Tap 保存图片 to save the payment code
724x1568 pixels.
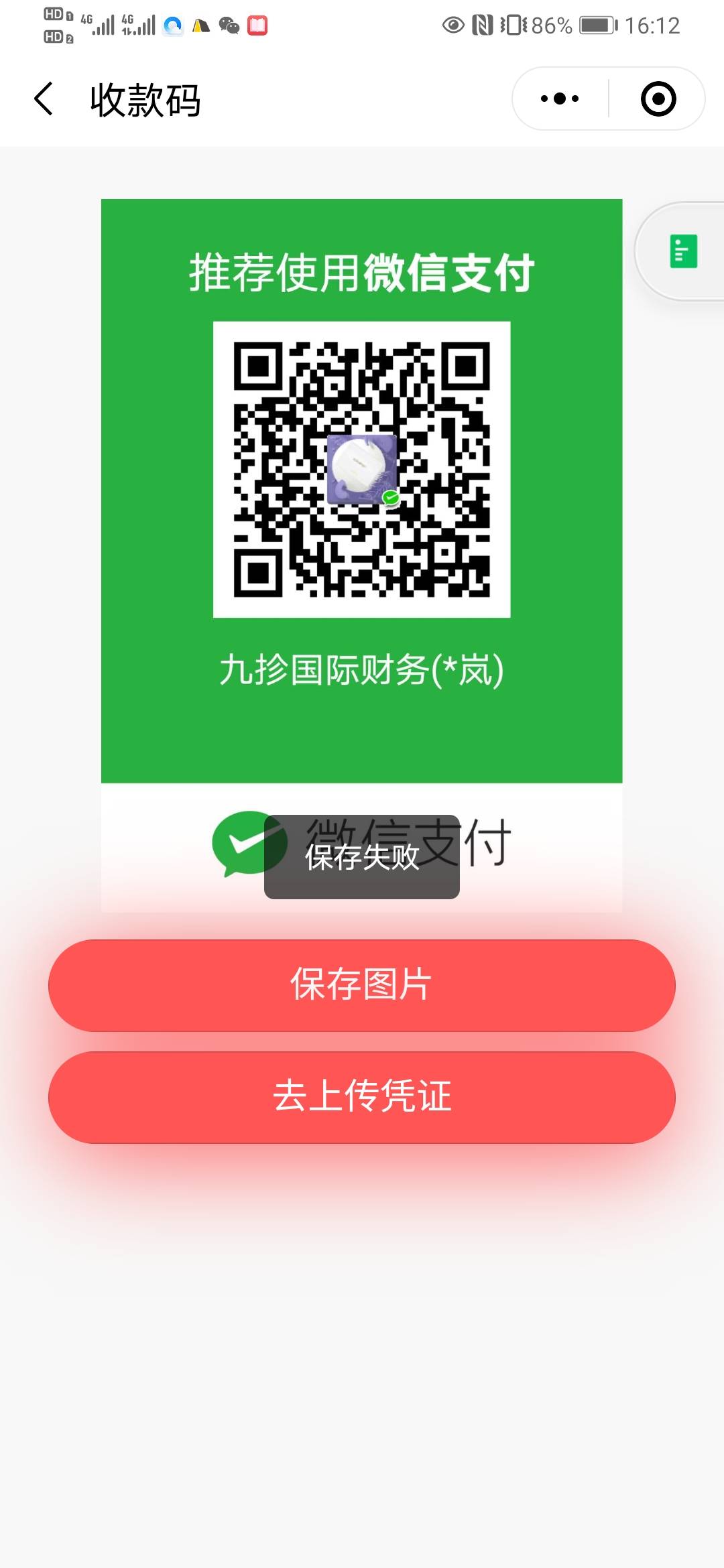tap(362, 985)
